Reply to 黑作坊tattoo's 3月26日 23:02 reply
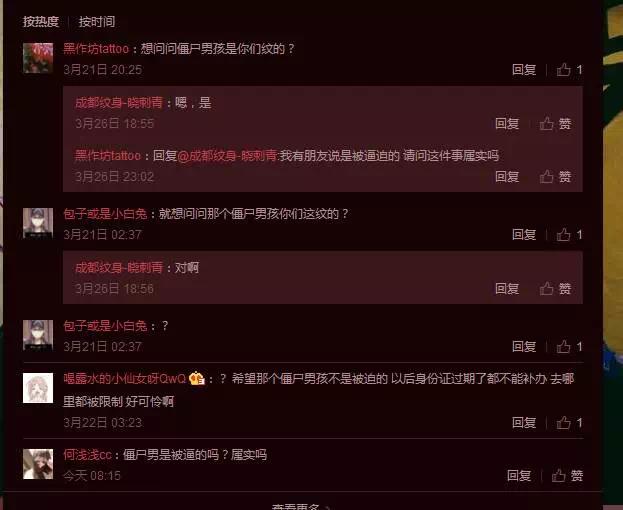623x510 pixels. click(507, 177)
